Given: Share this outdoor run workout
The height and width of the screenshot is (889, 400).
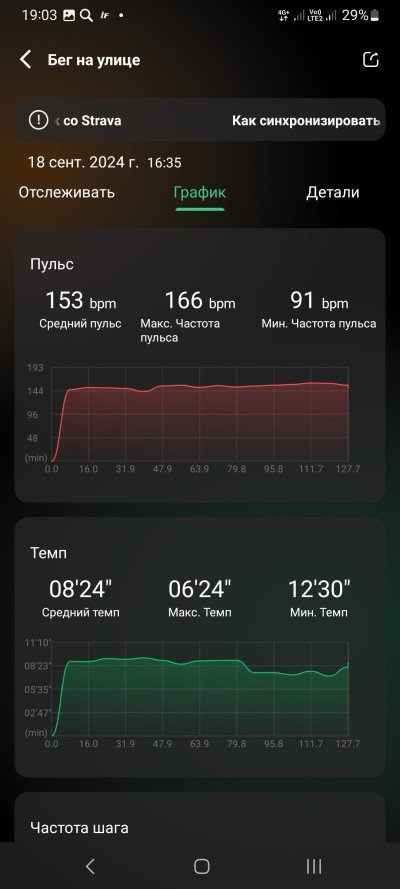Looking at the screenshot, I should coord(371,60).
